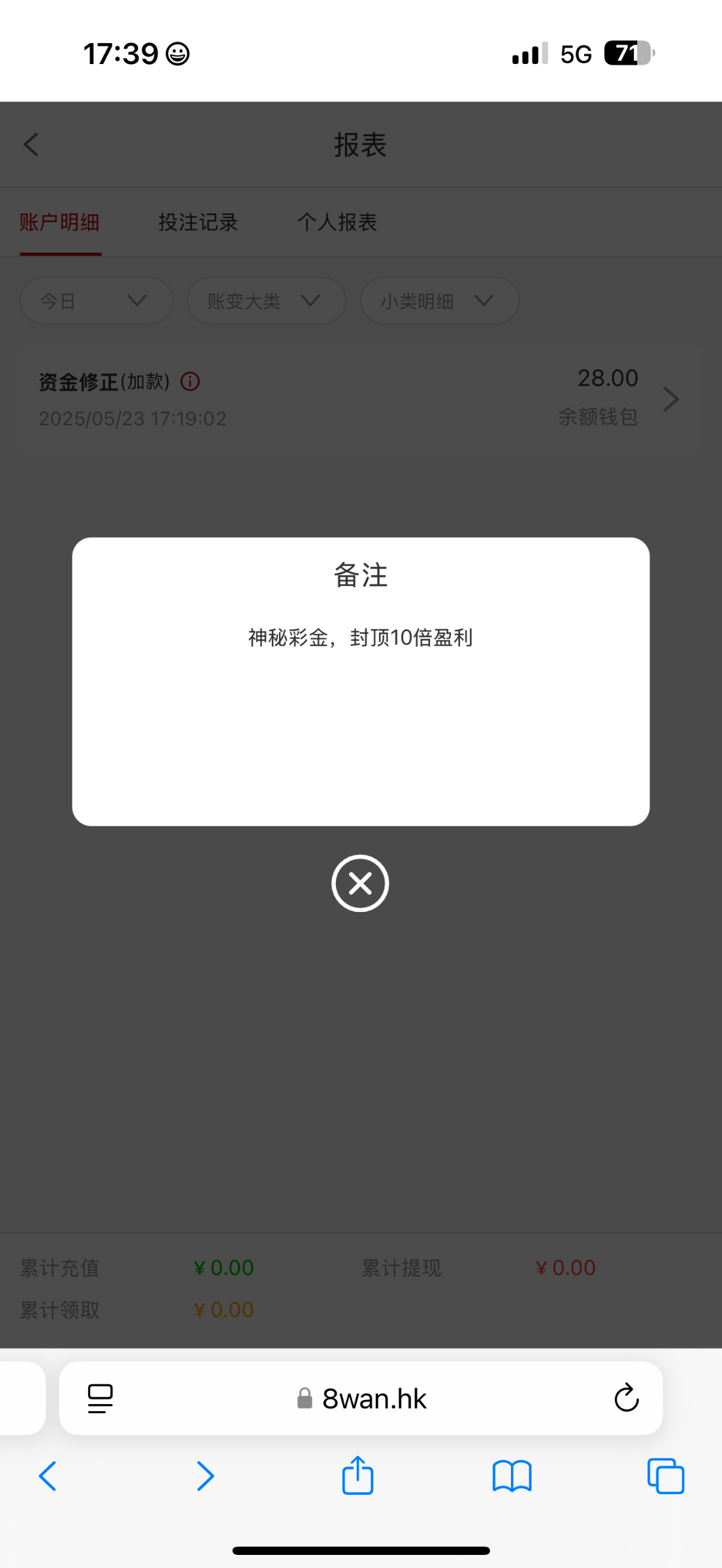Switch to the 投注记录 tab
This screenshot has height=1568, width=722.
pyautogui.click(x=198, y=222)
